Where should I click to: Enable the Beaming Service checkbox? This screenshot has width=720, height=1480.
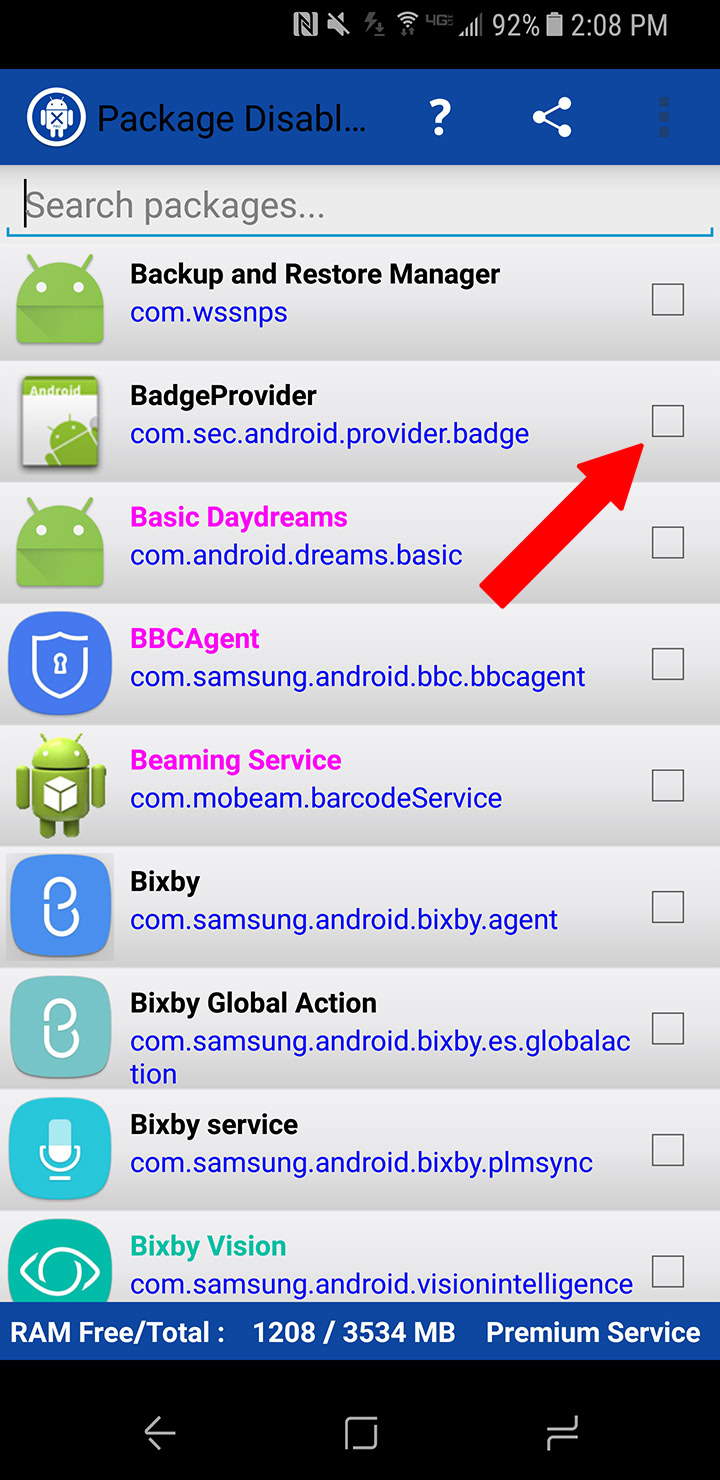pyautogui.click(x=667, y=786)
